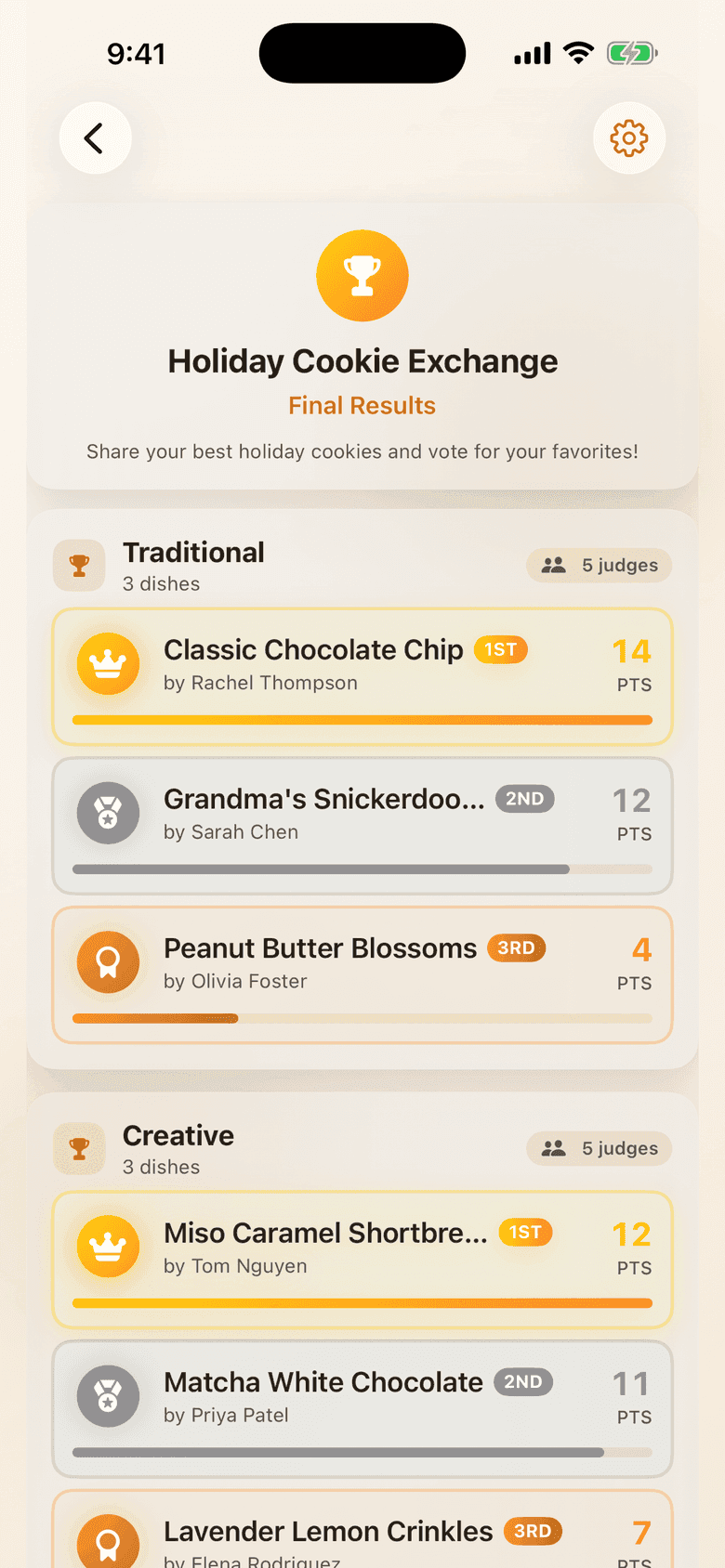Screen dimensions: 725x1568
Task: Tap the 3RD badge on Lavender Lemon Crinkles
Action: (532, 1531)
